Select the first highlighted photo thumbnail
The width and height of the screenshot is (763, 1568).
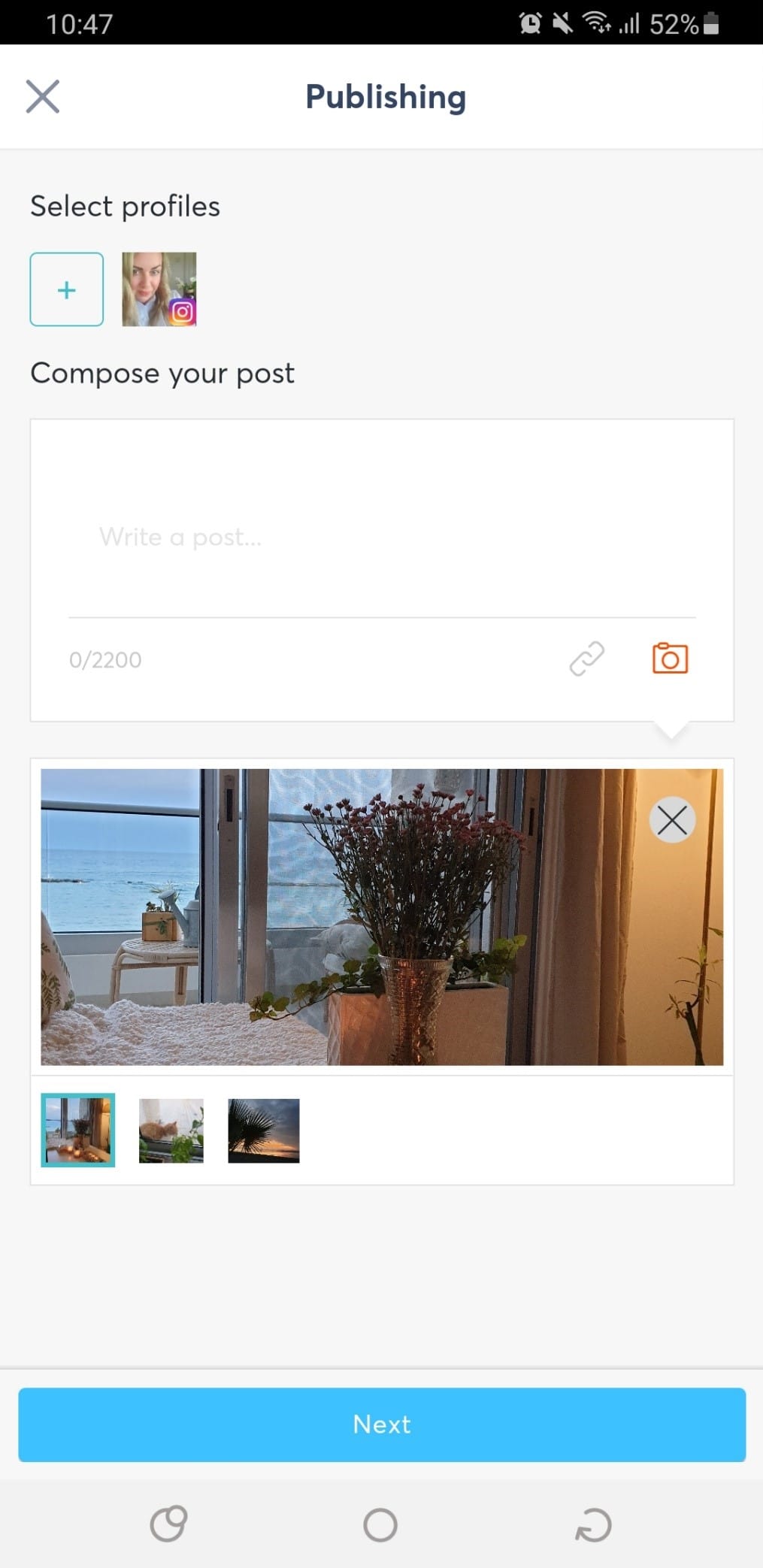tap(78, 1131)
